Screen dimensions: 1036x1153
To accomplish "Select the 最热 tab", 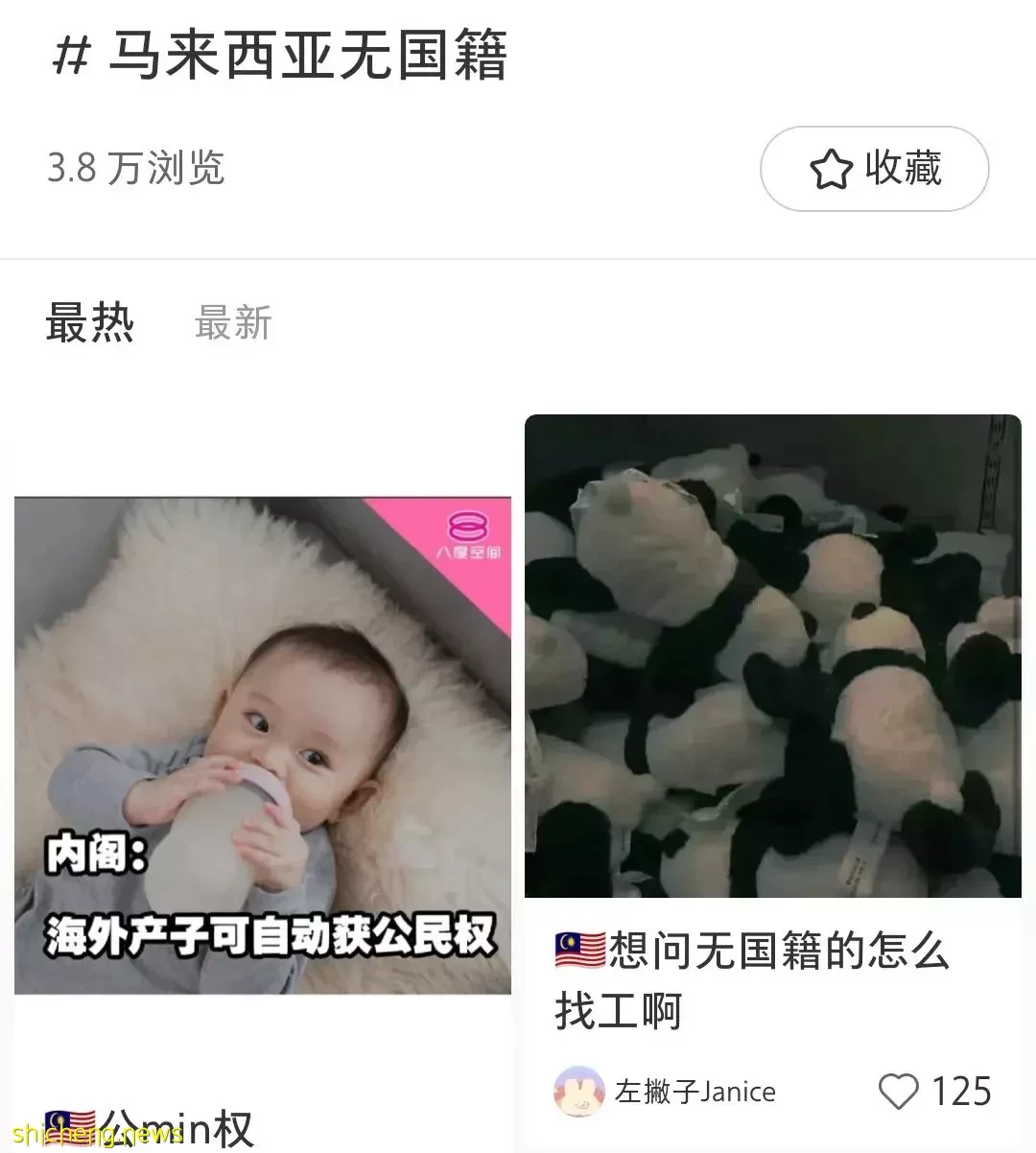I will click(89, 322).
